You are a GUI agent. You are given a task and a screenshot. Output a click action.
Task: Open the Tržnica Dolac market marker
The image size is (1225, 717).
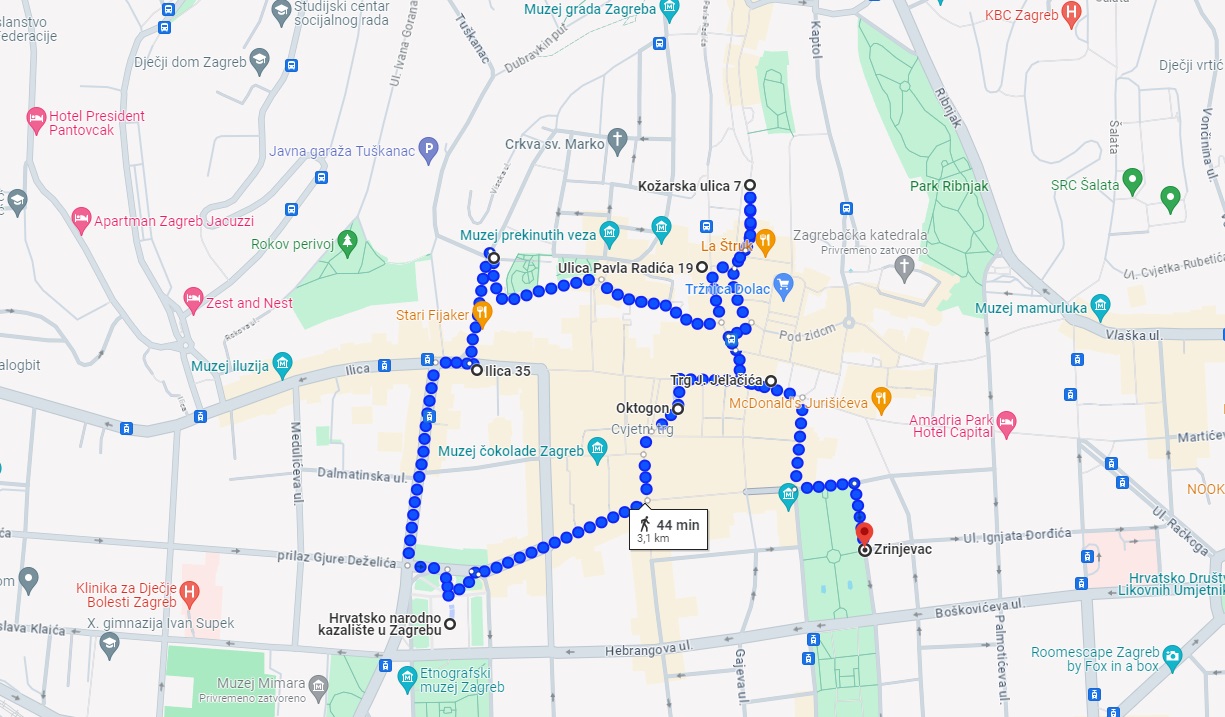click(x=784, y=285)
